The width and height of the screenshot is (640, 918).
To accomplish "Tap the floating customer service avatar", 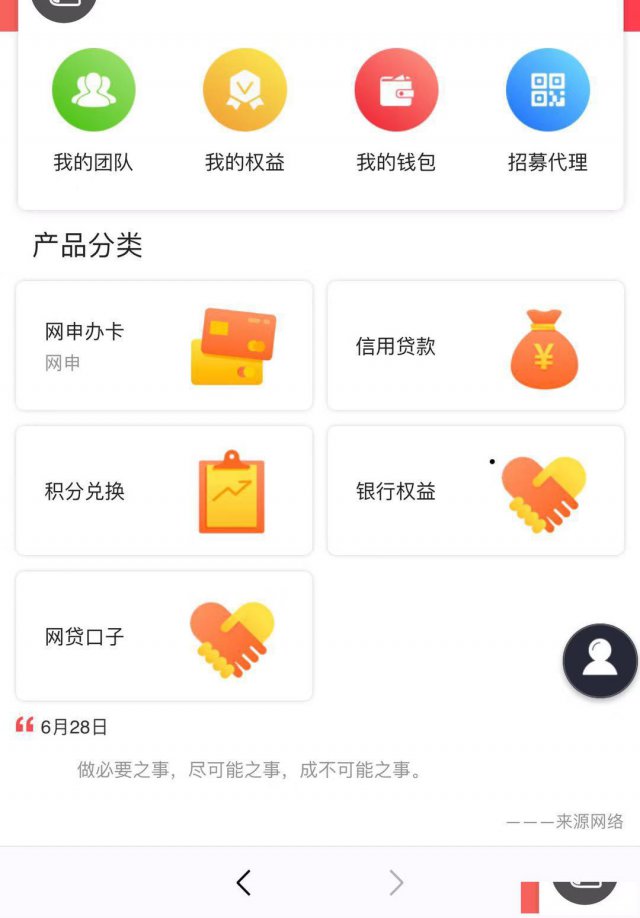I will tap(600, 661).
